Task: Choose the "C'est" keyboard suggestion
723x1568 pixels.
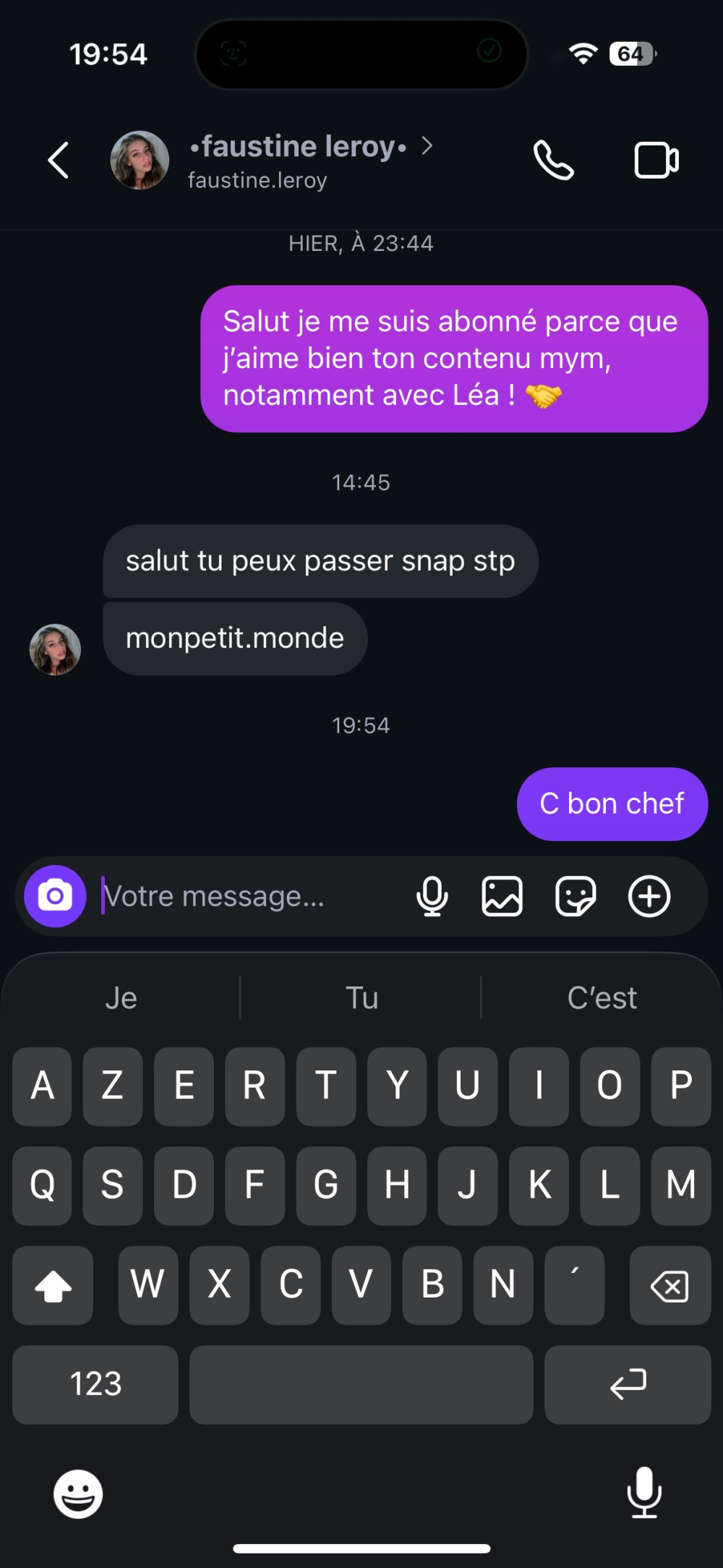Action: [x=602, y=998]
